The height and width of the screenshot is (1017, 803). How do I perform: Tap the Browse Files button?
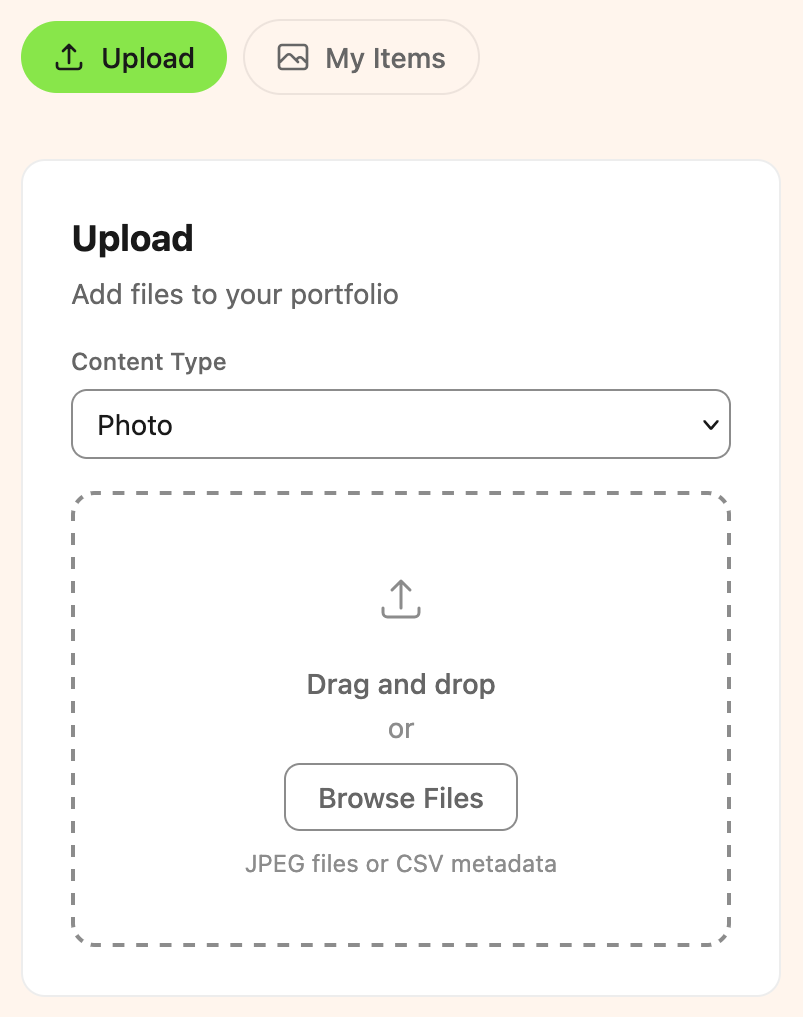pos(400,798)
